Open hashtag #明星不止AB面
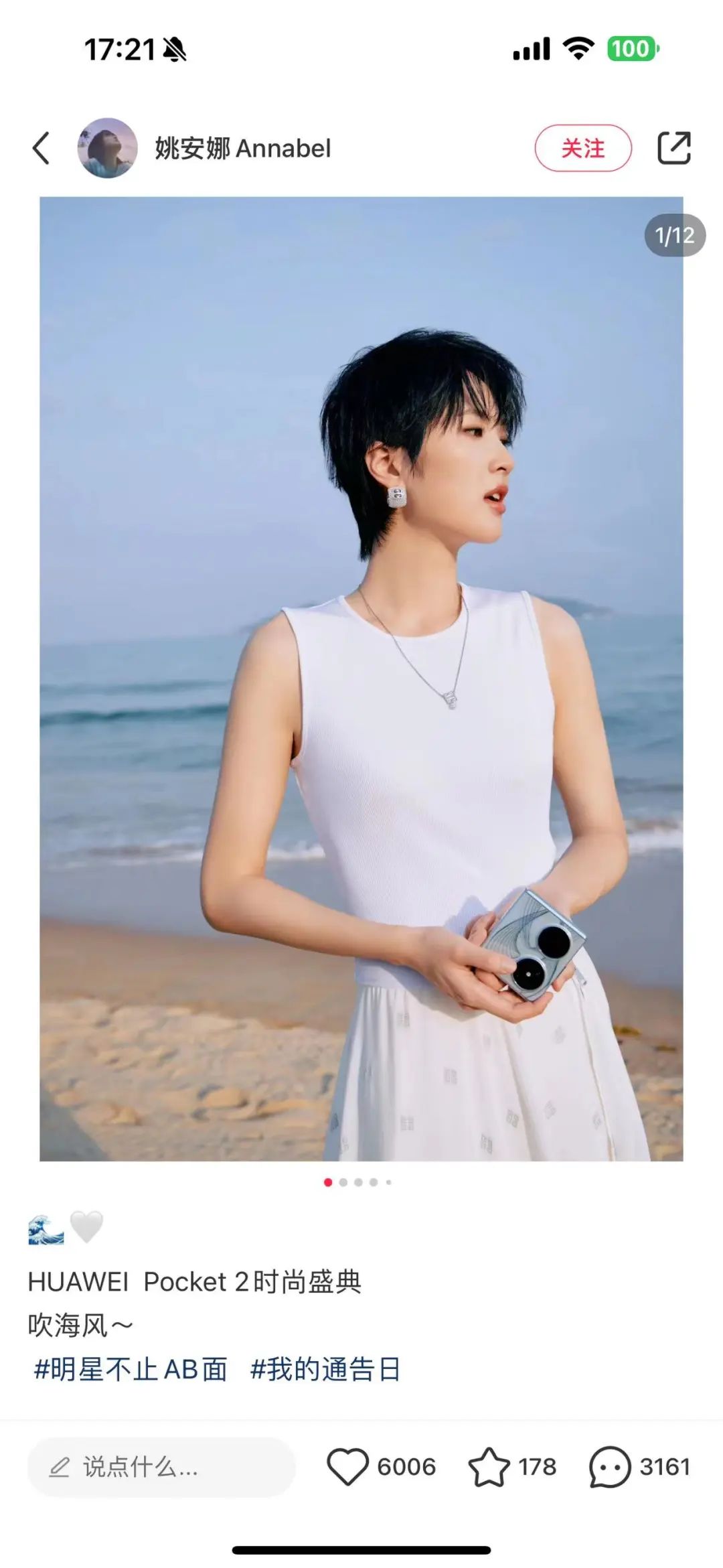The width and height of the screenshot is (723, 1568). coord(131,1369)
